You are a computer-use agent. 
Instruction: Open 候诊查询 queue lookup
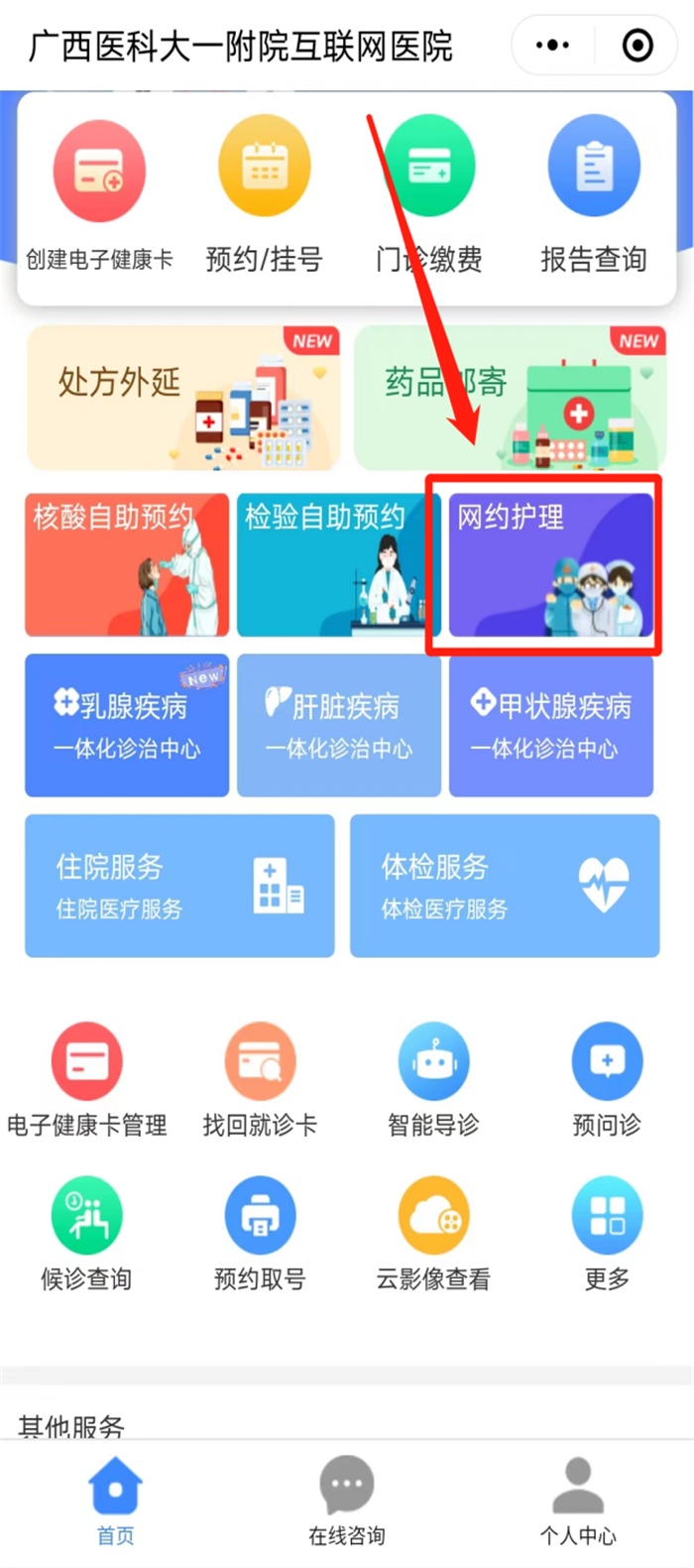coord(86,1216)
